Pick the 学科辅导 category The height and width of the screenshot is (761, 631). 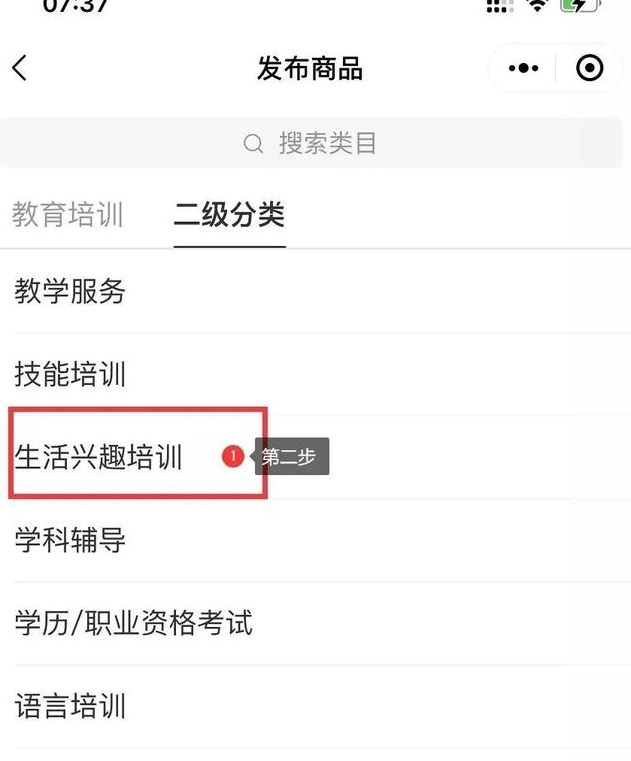[x=70, y=541]
